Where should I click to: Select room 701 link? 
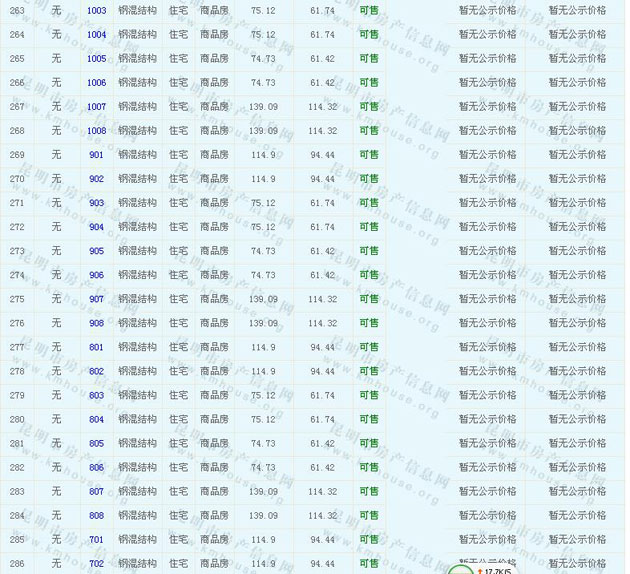(x=96, y=539)
